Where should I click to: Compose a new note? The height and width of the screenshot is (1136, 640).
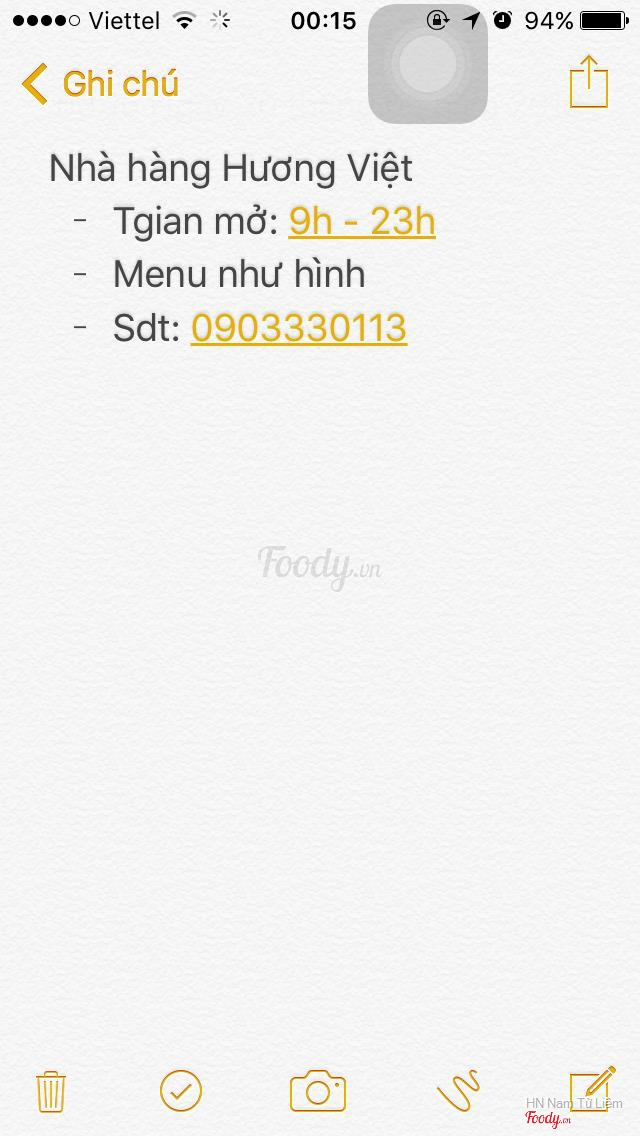(x=591, y=1088)
